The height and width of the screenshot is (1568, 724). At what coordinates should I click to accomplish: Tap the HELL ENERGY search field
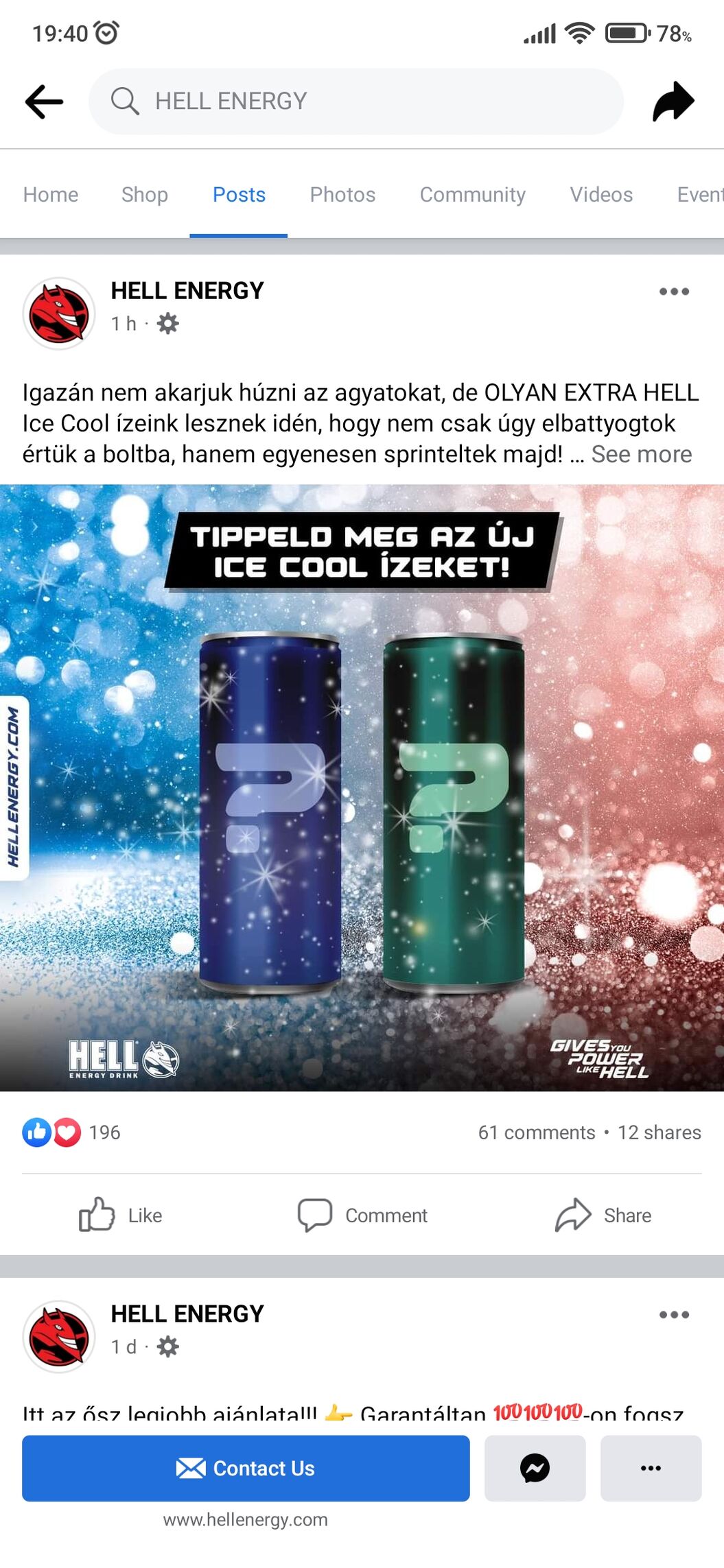coord(355,102)
